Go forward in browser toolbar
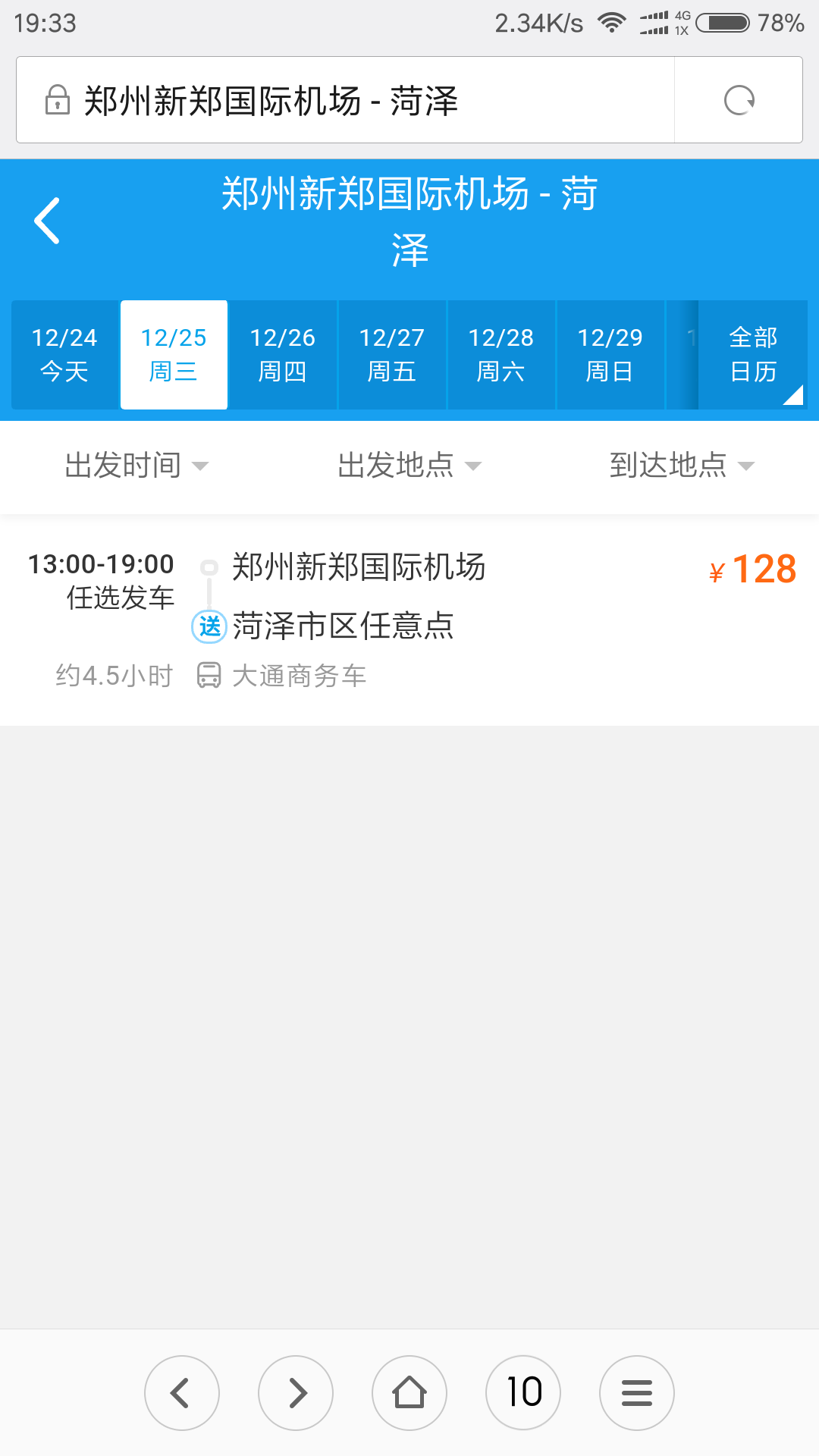This screenshot has height=1456, width=819. (296, 1393)
